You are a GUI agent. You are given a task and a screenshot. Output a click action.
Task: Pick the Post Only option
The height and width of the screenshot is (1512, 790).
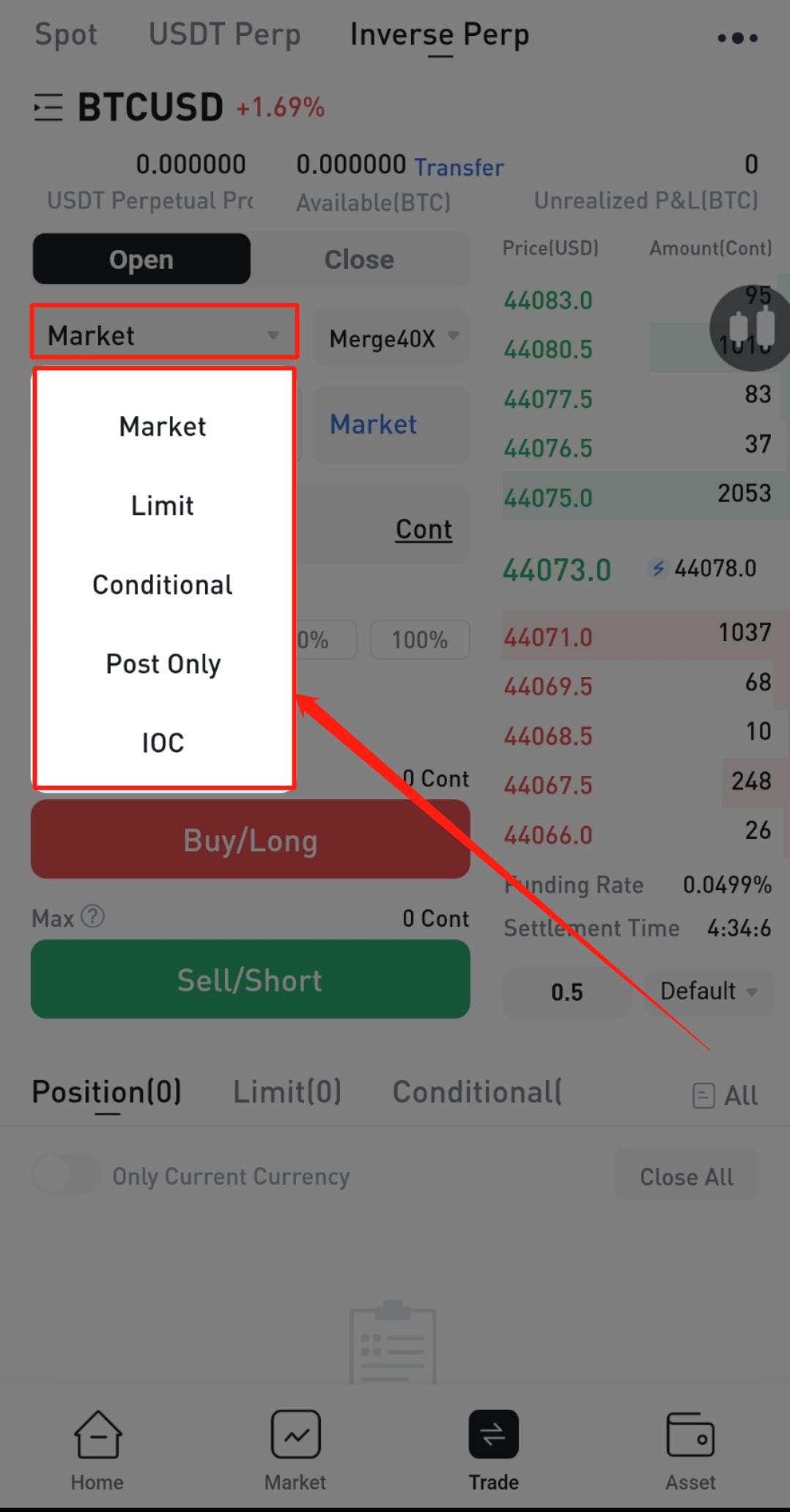tap(163, 664)
